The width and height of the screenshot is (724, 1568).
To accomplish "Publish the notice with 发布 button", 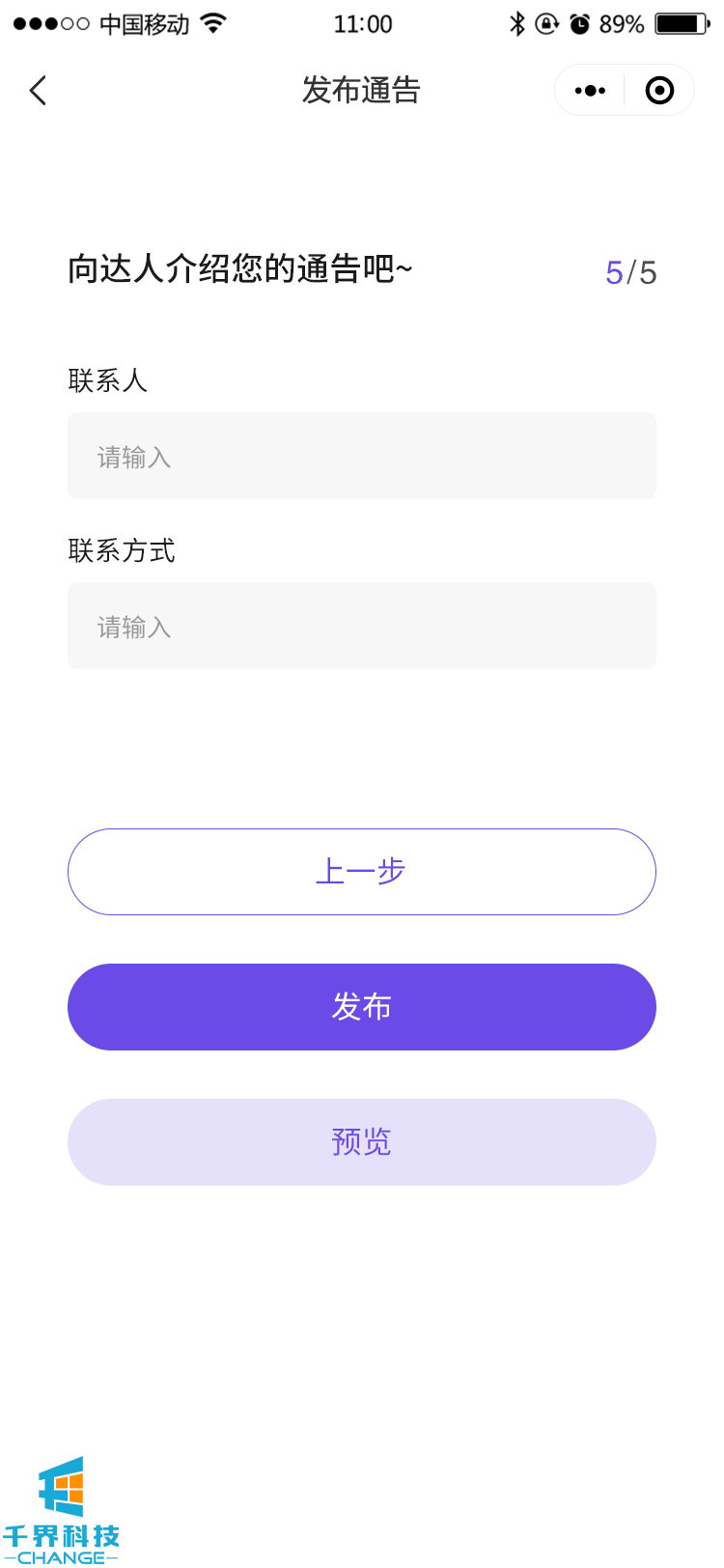I will click(x=362, y=1007).
